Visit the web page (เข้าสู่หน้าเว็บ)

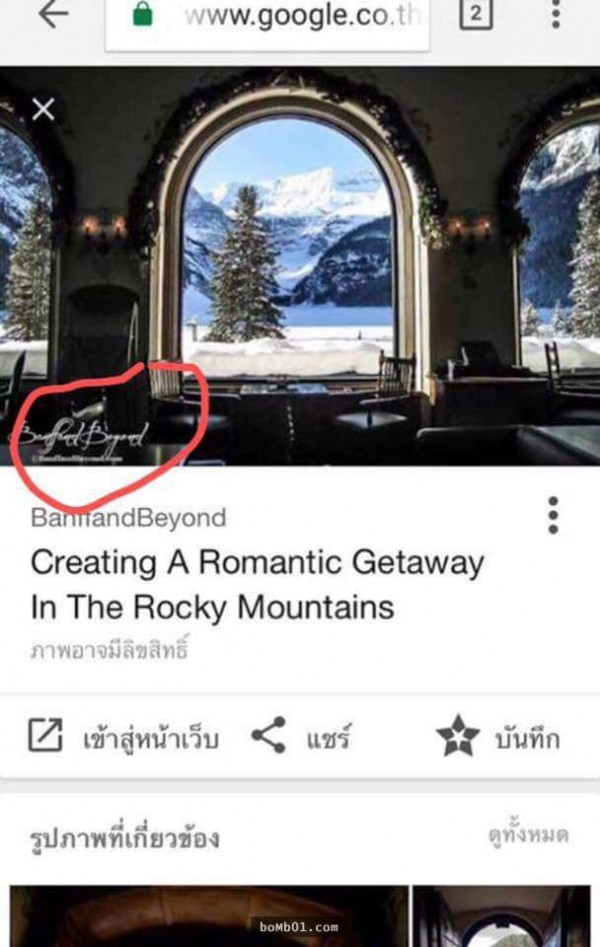(x=122, y=738)
